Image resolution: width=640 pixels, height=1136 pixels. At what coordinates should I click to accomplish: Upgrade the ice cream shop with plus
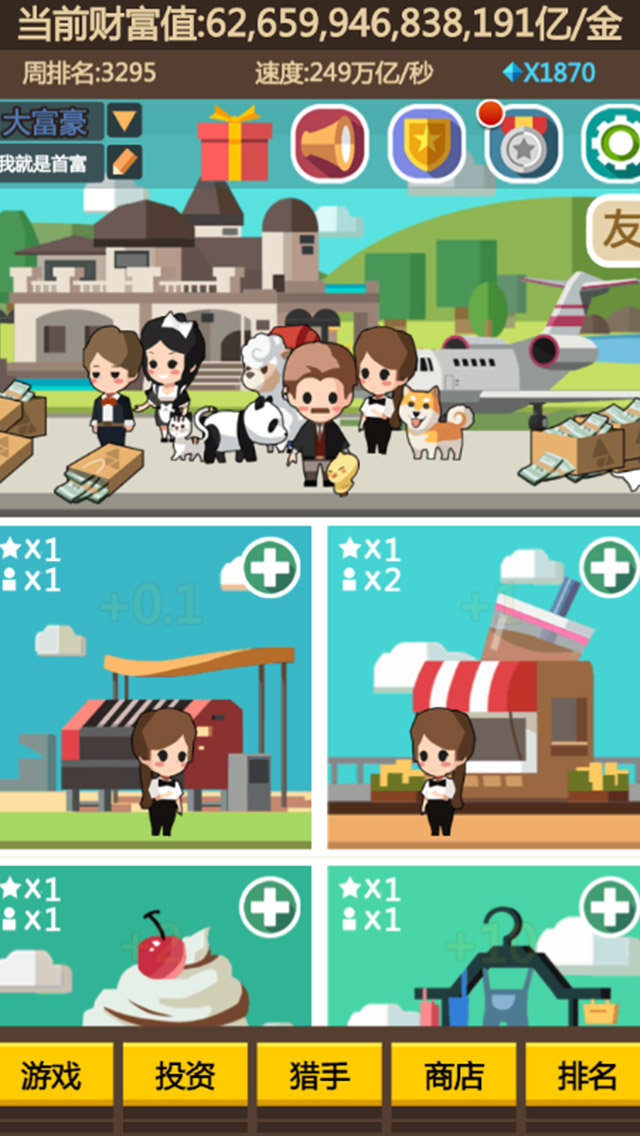[x=270, y=907]
